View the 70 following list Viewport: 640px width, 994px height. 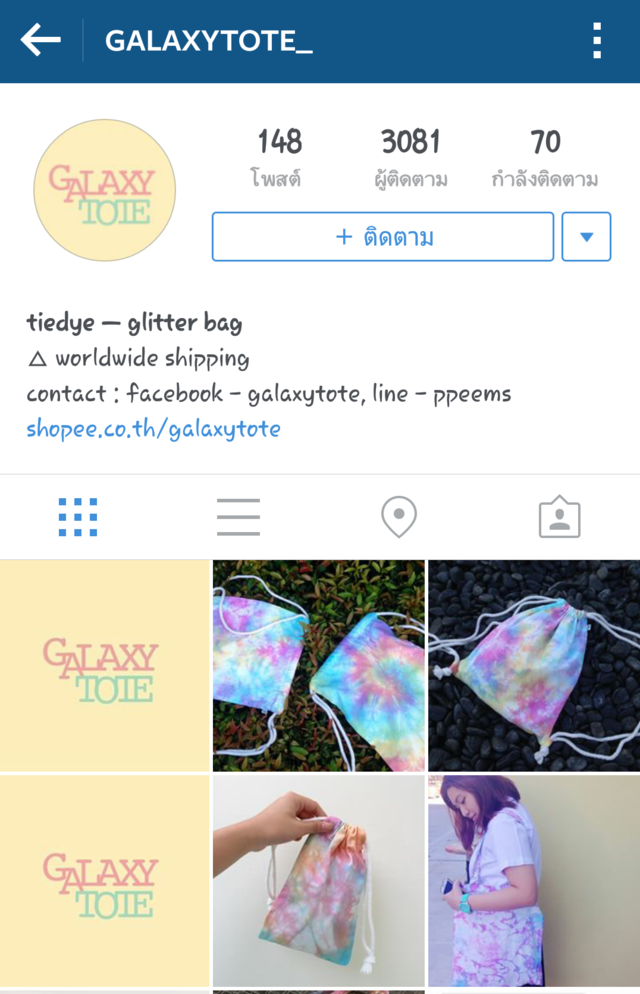(545, 158)
